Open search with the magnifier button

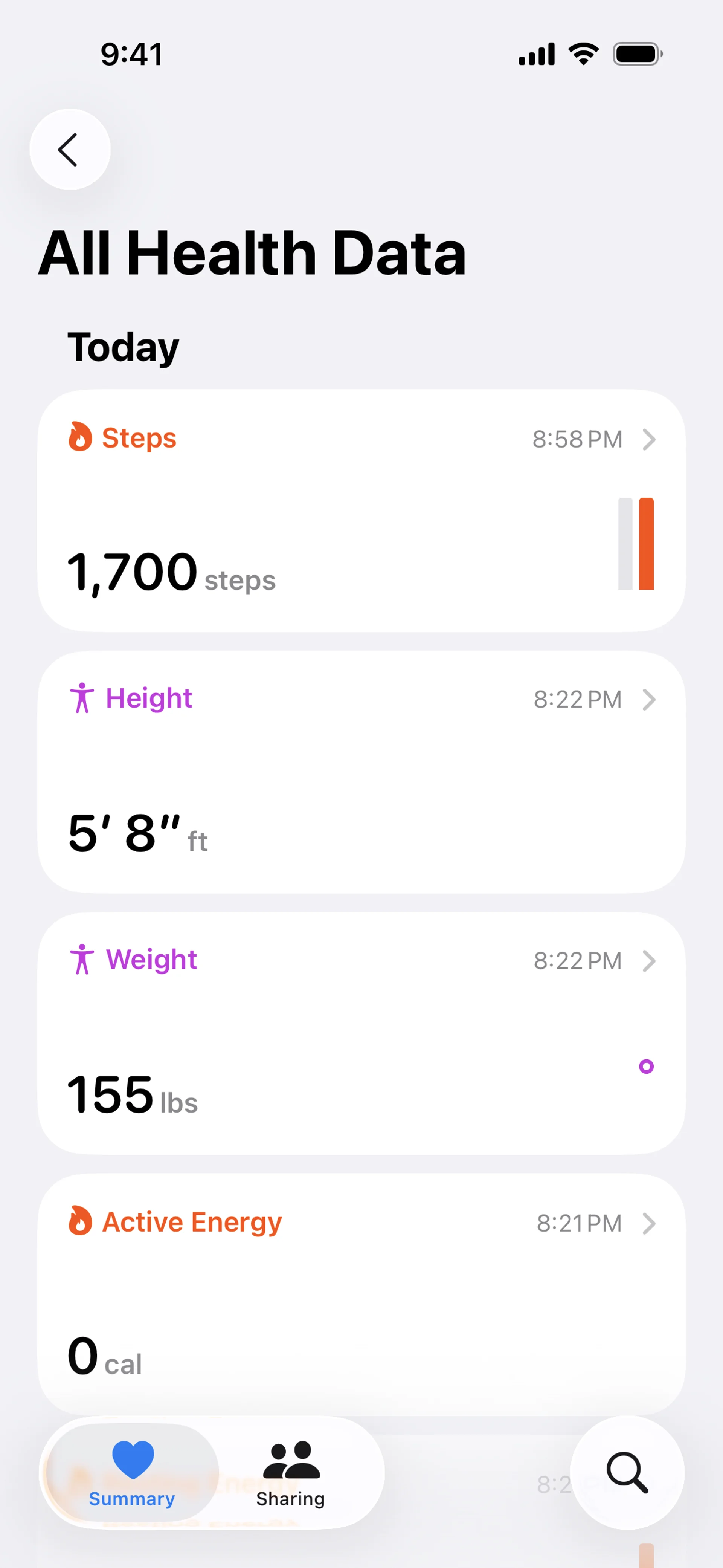tap(627, 1472)
